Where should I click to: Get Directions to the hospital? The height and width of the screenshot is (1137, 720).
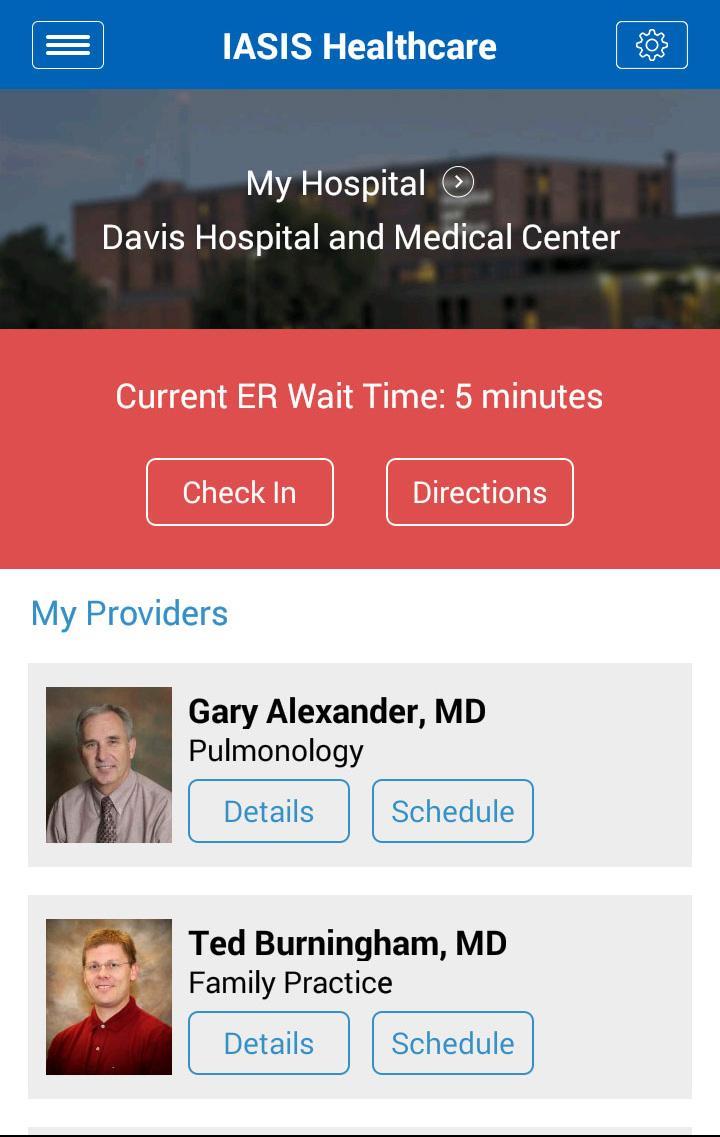coord(480,492)
